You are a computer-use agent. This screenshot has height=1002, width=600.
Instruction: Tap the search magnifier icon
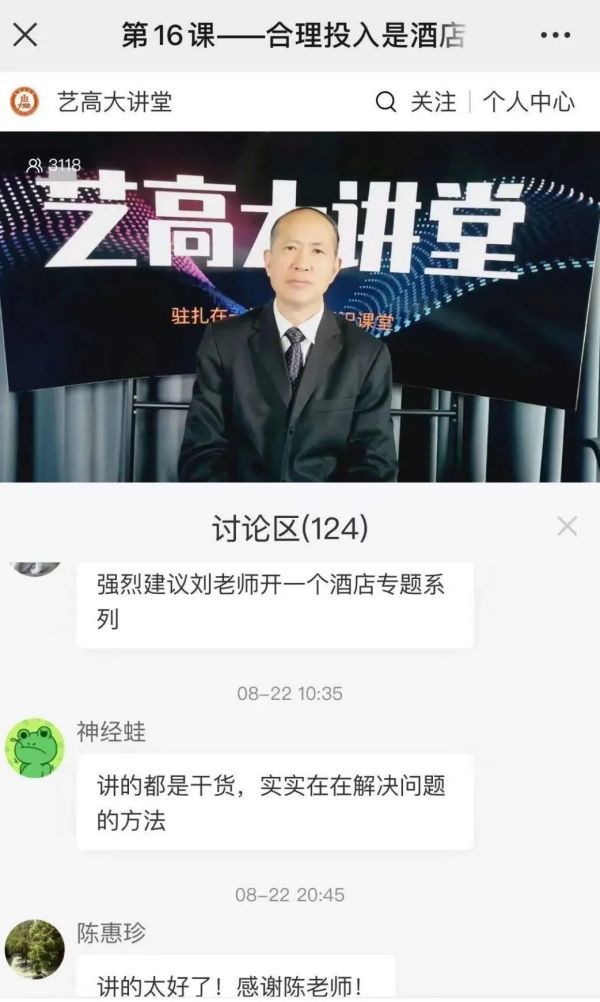click(x=385, y=101)
